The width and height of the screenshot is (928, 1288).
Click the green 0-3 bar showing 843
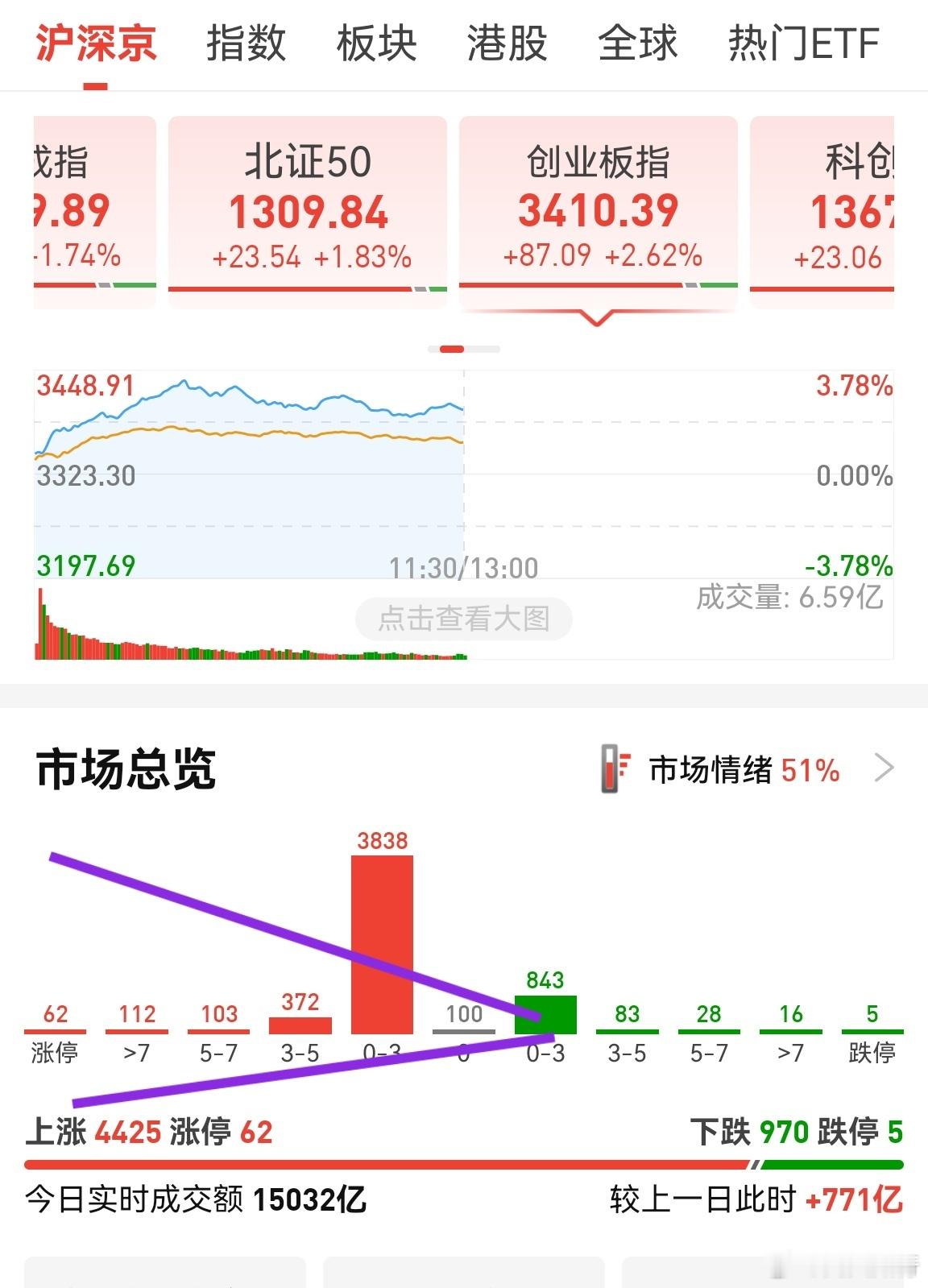(x=545, y=1015)
